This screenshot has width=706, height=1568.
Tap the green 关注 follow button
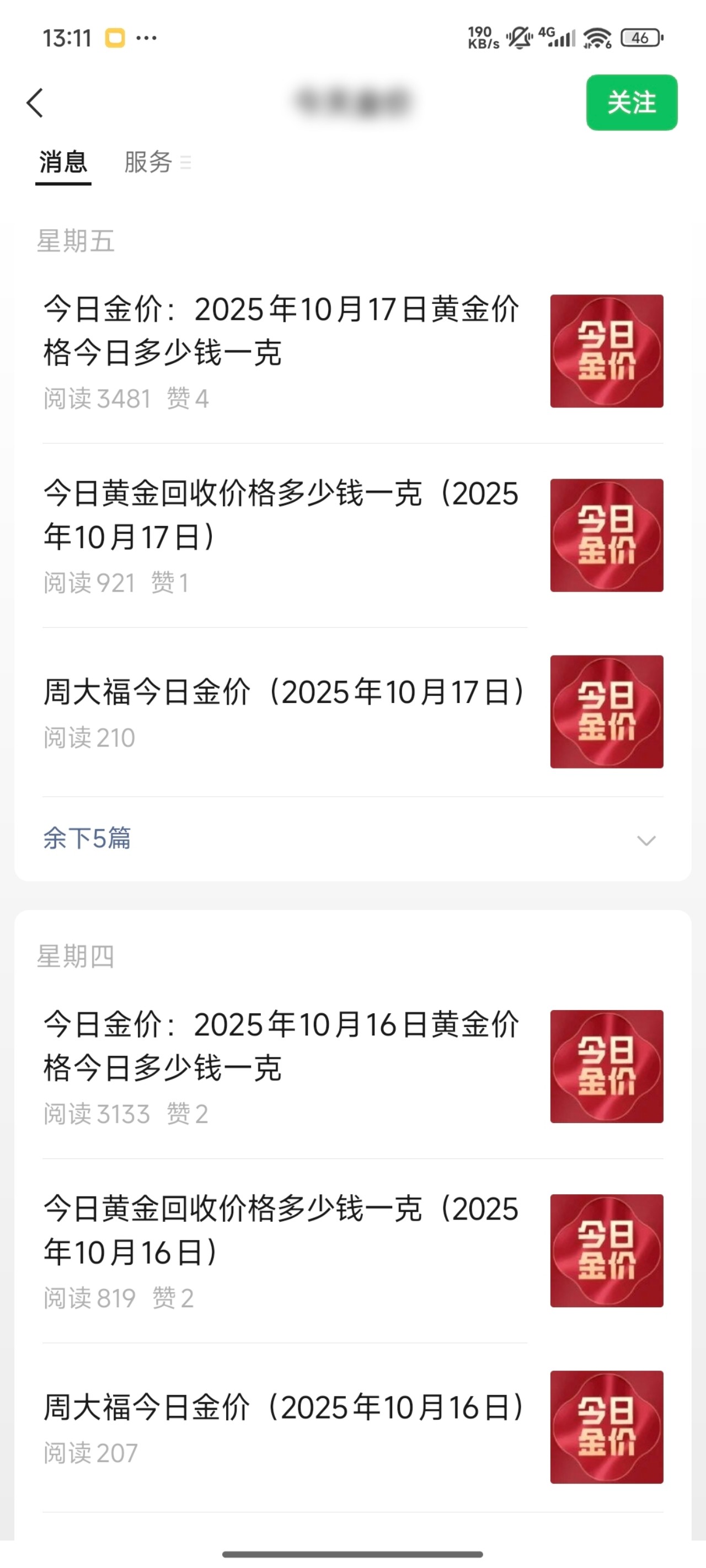[632, 102]
